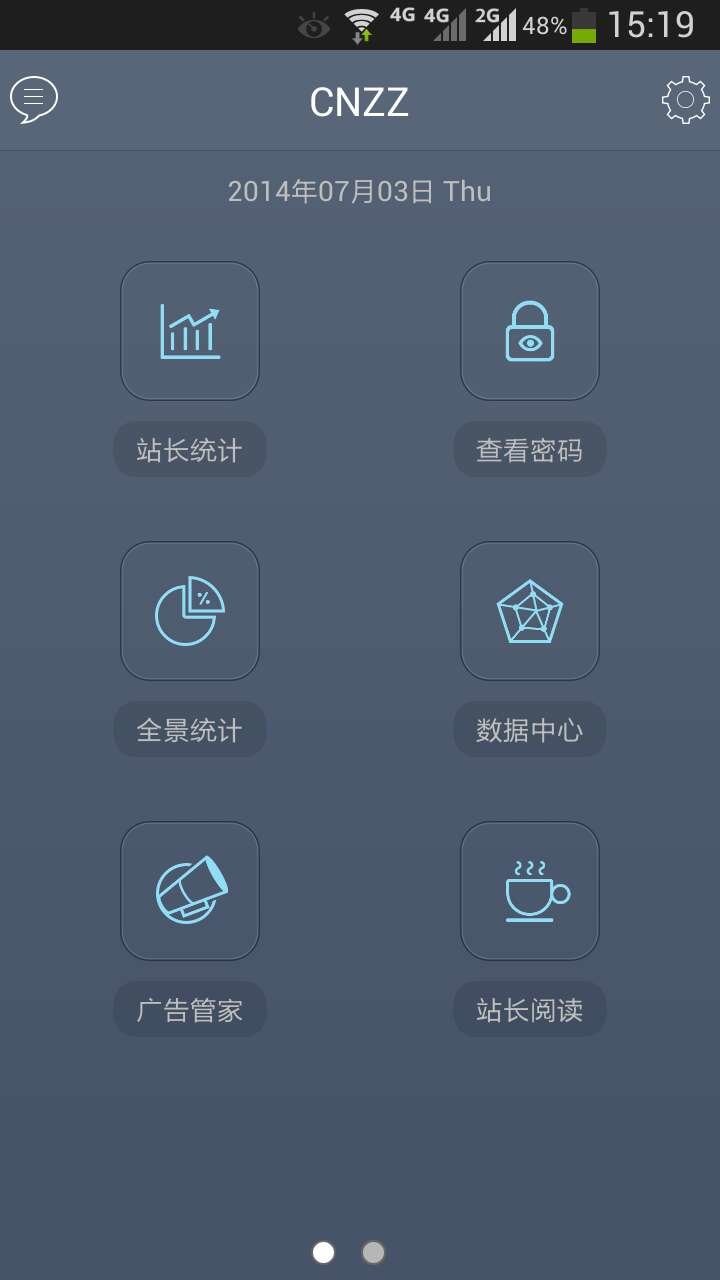Tap the padlock with eye icon
This screenshot has height=1280, width=720.
(x=530, y=330)
